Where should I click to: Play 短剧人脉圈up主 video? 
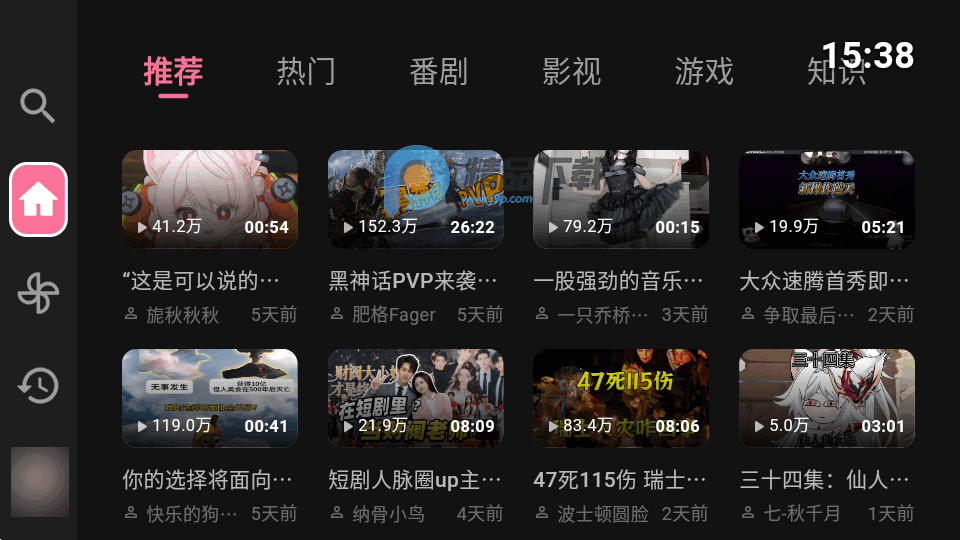(x=415, y=398)
